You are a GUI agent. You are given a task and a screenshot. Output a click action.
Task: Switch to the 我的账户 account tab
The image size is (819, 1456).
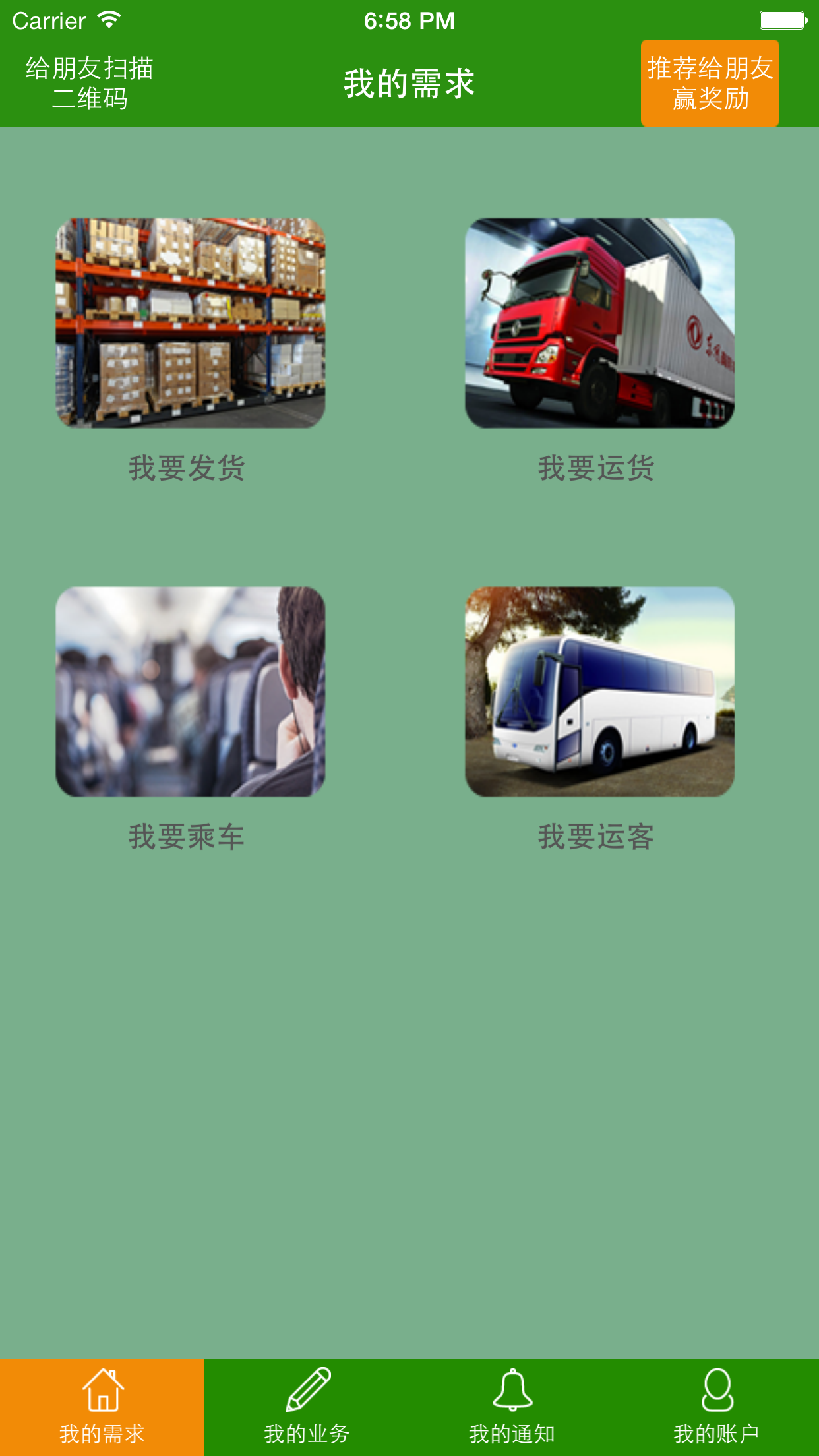pyautogui.click(x=717, y=1407)
